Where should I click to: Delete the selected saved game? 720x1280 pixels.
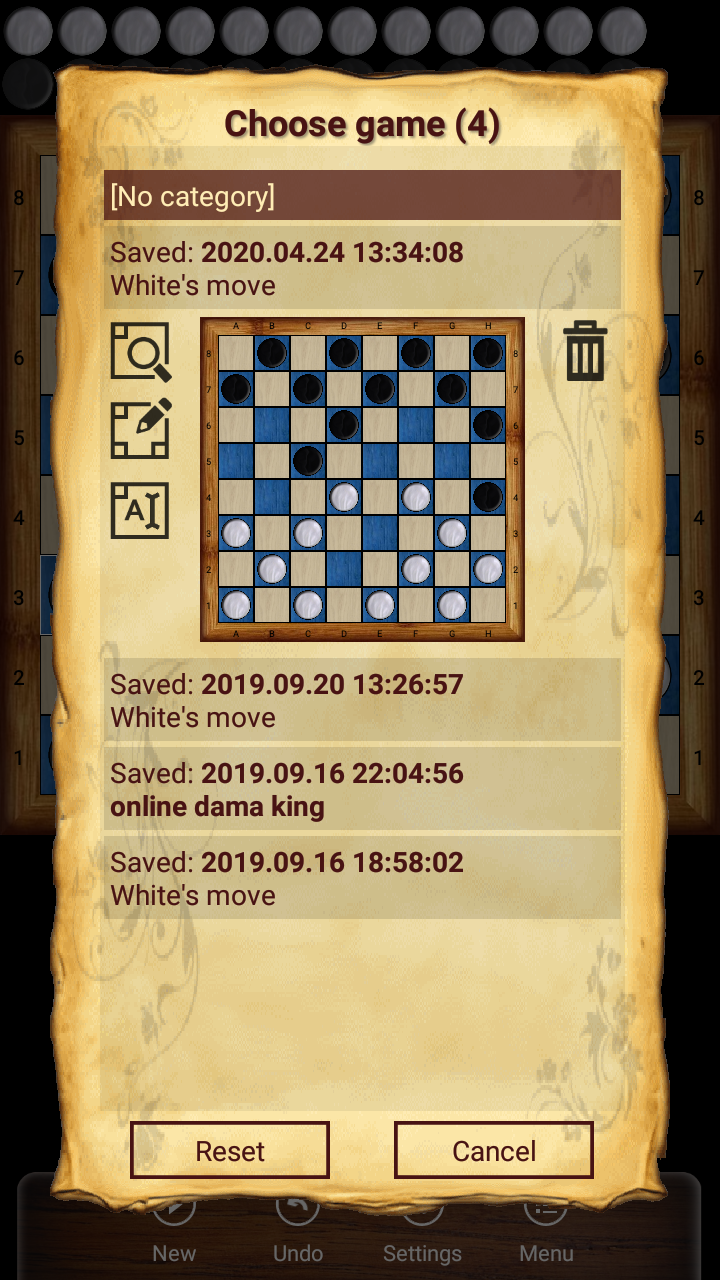coord(585,351)
